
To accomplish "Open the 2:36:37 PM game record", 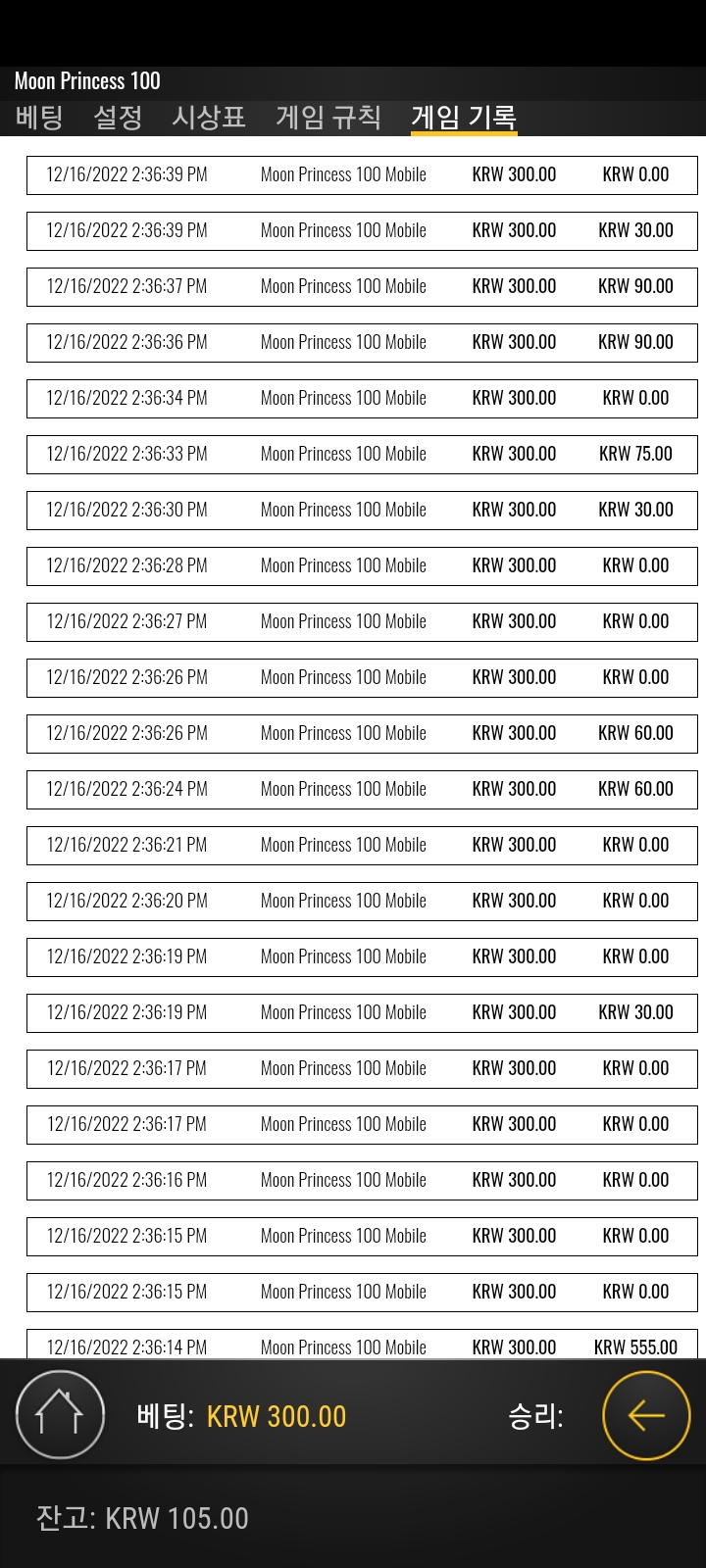I will (x=362, y=286).
